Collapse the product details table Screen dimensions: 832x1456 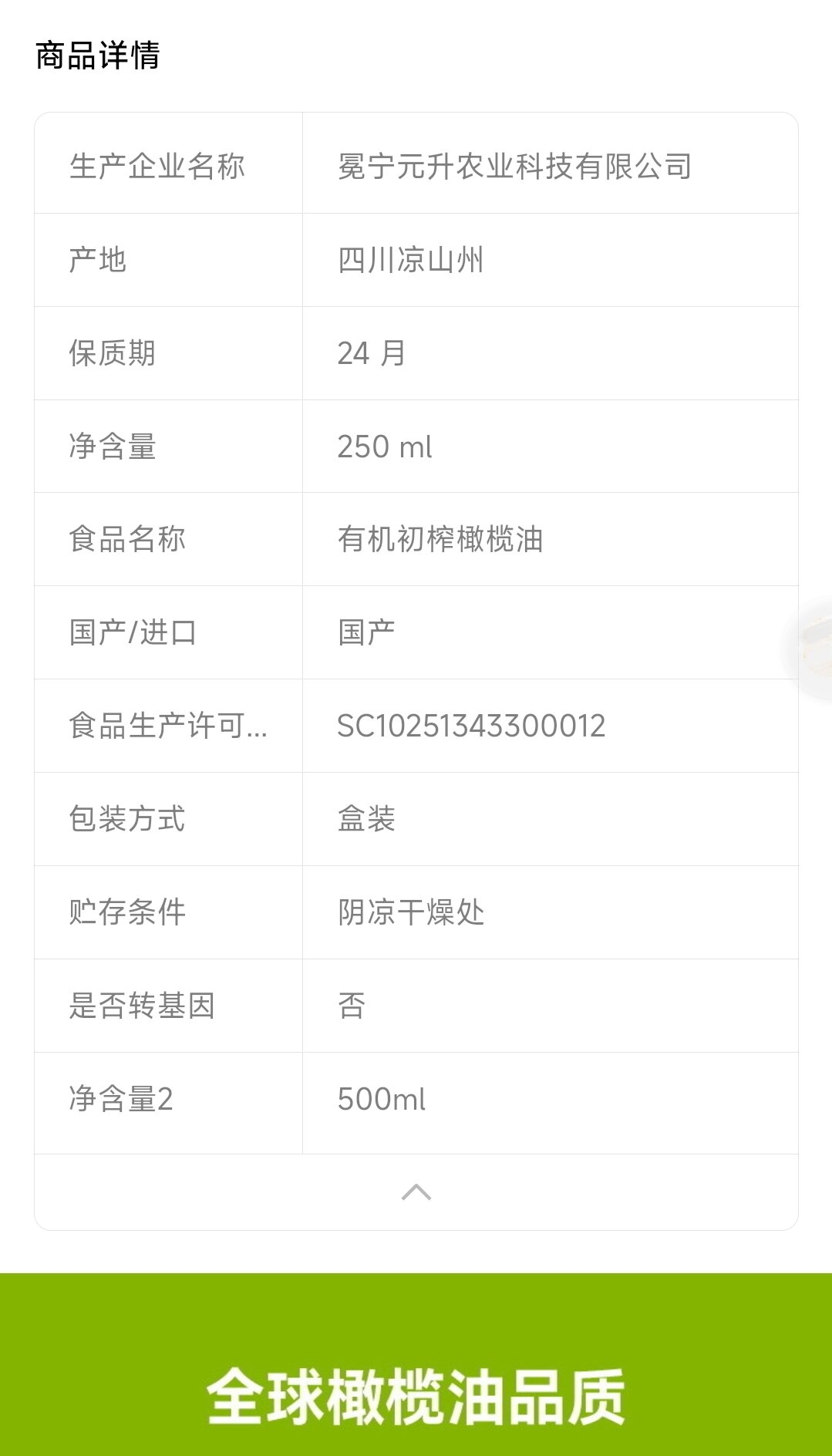click(416, 1192)
